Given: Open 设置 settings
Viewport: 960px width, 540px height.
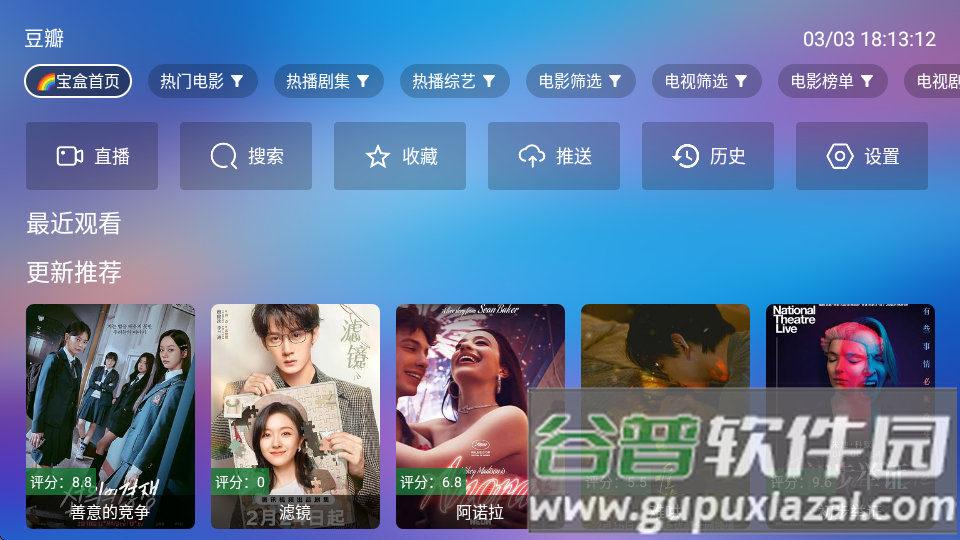Looking at the screenshot, I should [x=862, y=156].
